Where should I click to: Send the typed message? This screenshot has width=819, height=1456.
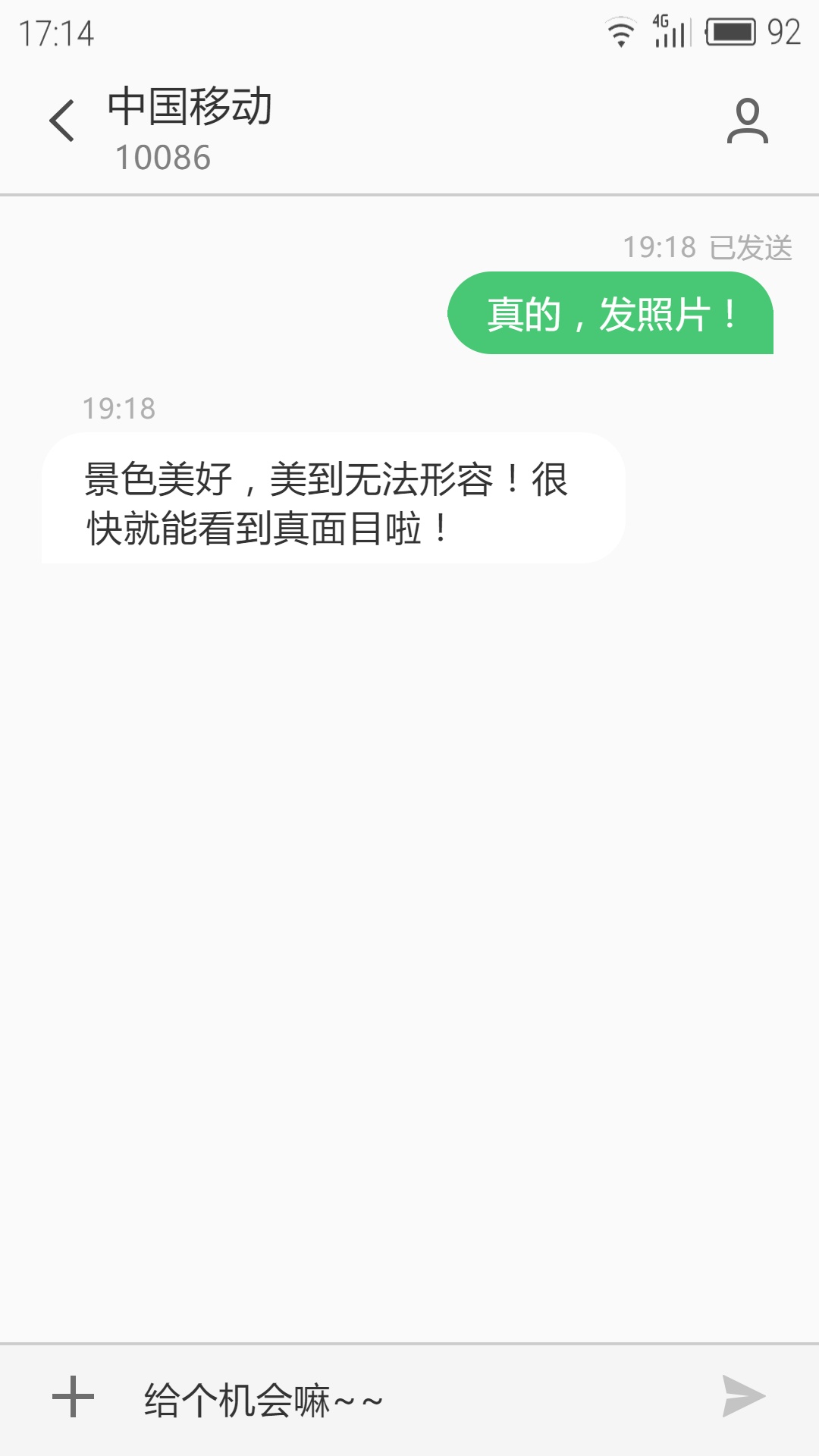[x=743, y=1397]
